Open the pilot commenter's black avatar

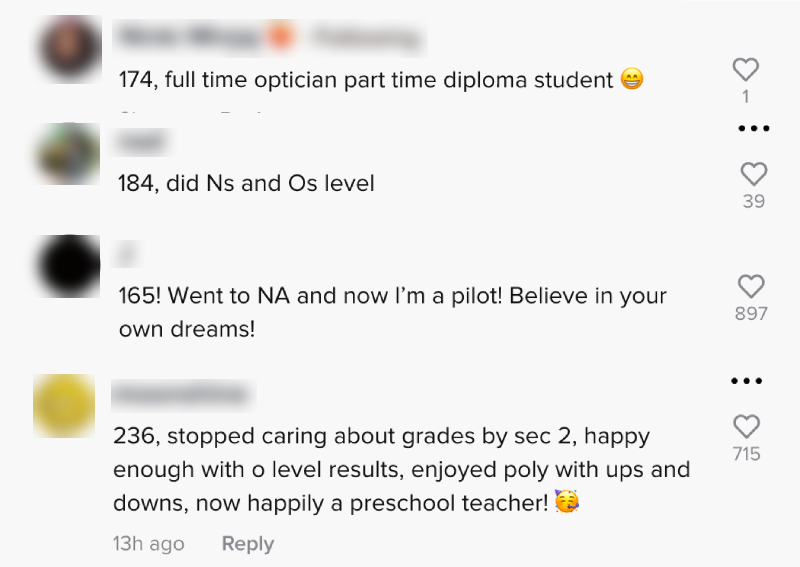[68, 265]
